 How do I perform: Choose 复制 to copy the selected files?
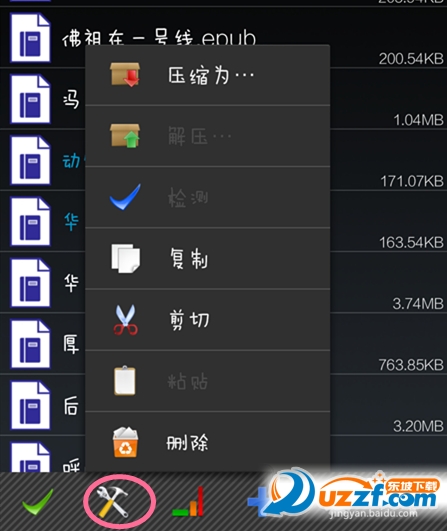click(x=207, y=259)
